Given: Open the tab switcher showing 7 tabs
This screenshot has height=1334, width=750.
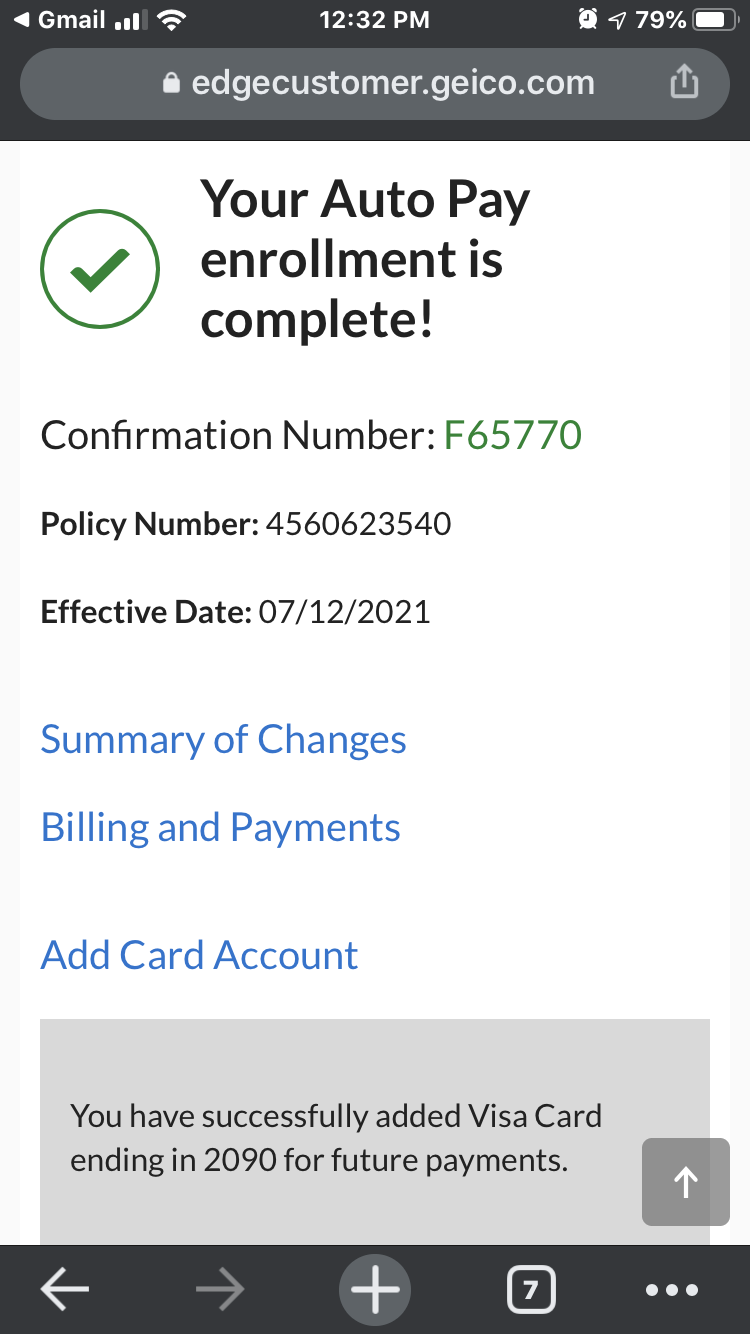Looking at the screenshot, I should 531,1290.
